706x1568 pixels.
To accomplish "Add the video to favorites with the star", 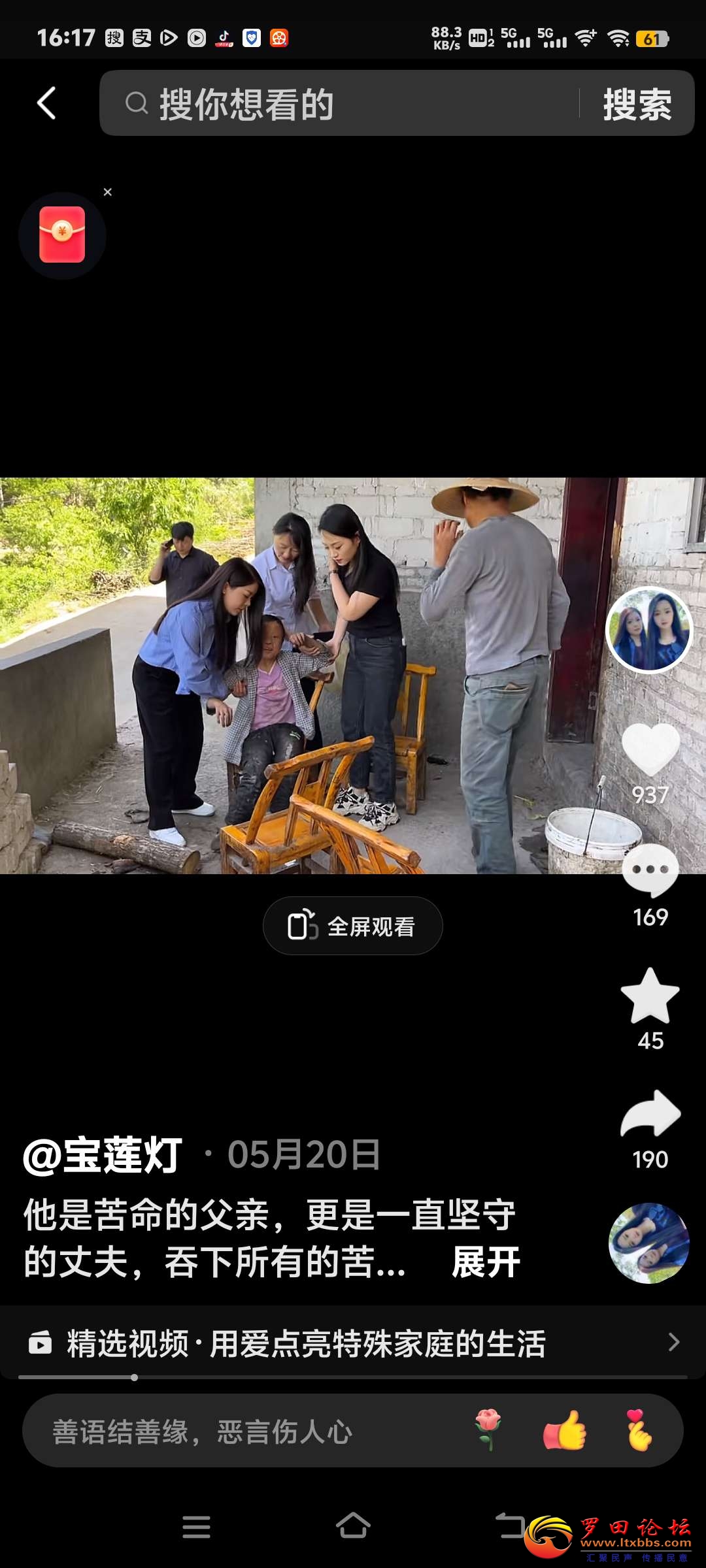I will 650,996.
